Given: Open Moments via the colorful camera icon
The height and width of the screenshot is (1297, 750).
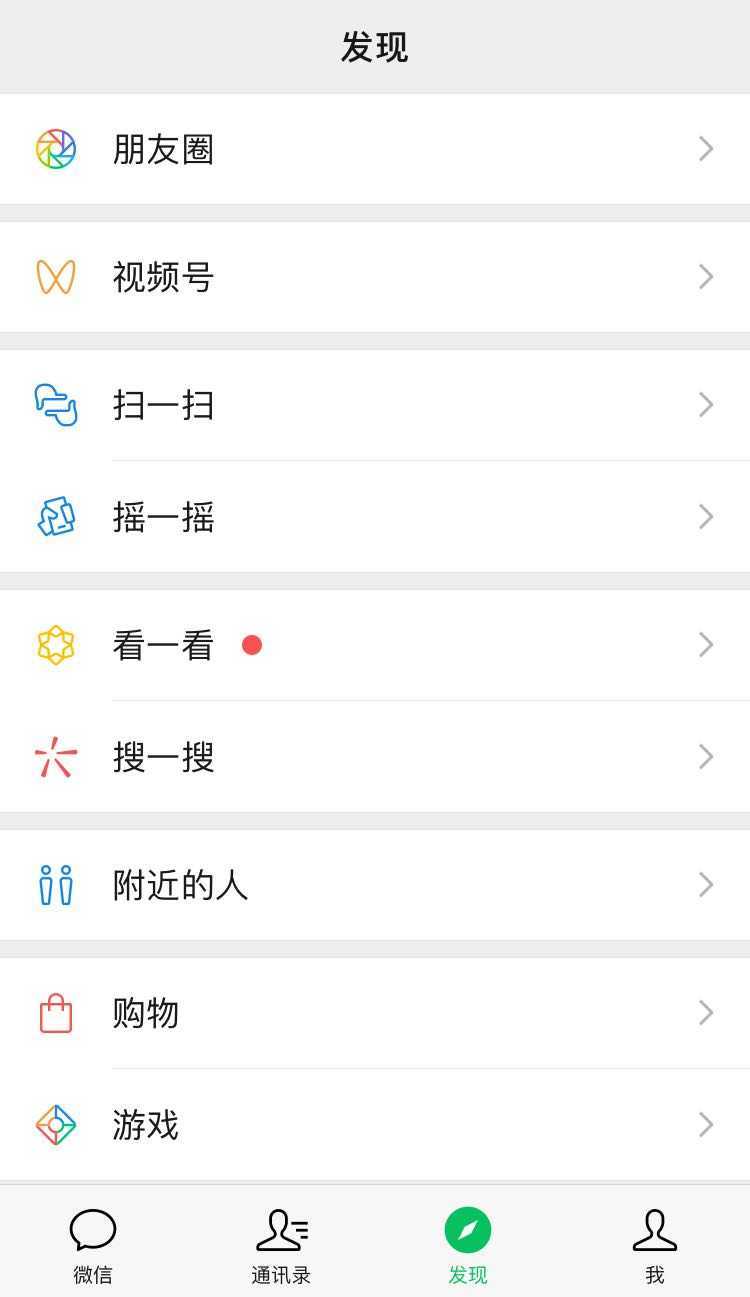Looking at the screenshot, I should click(55, 148).
